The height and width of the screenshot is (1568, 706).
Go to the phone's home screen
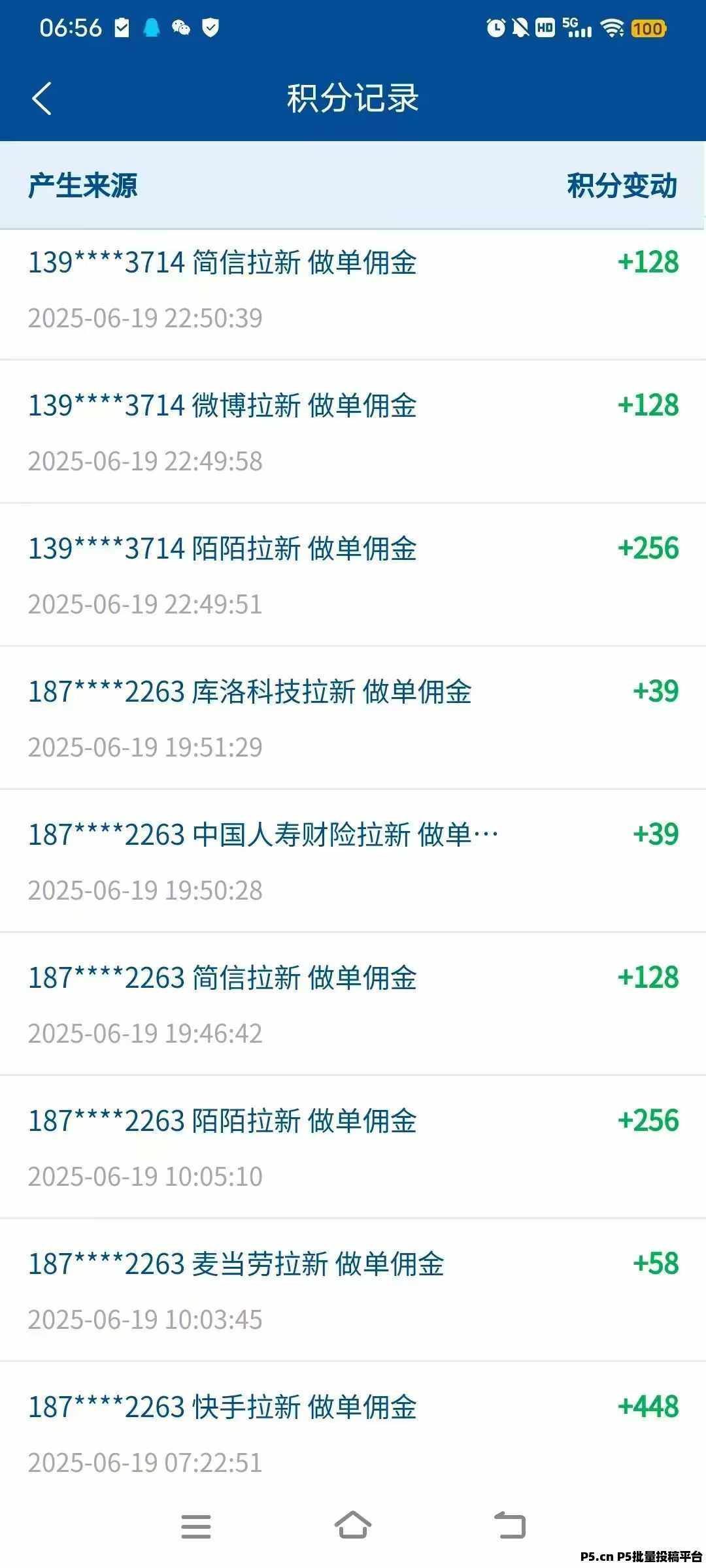tap(353, 1525)
